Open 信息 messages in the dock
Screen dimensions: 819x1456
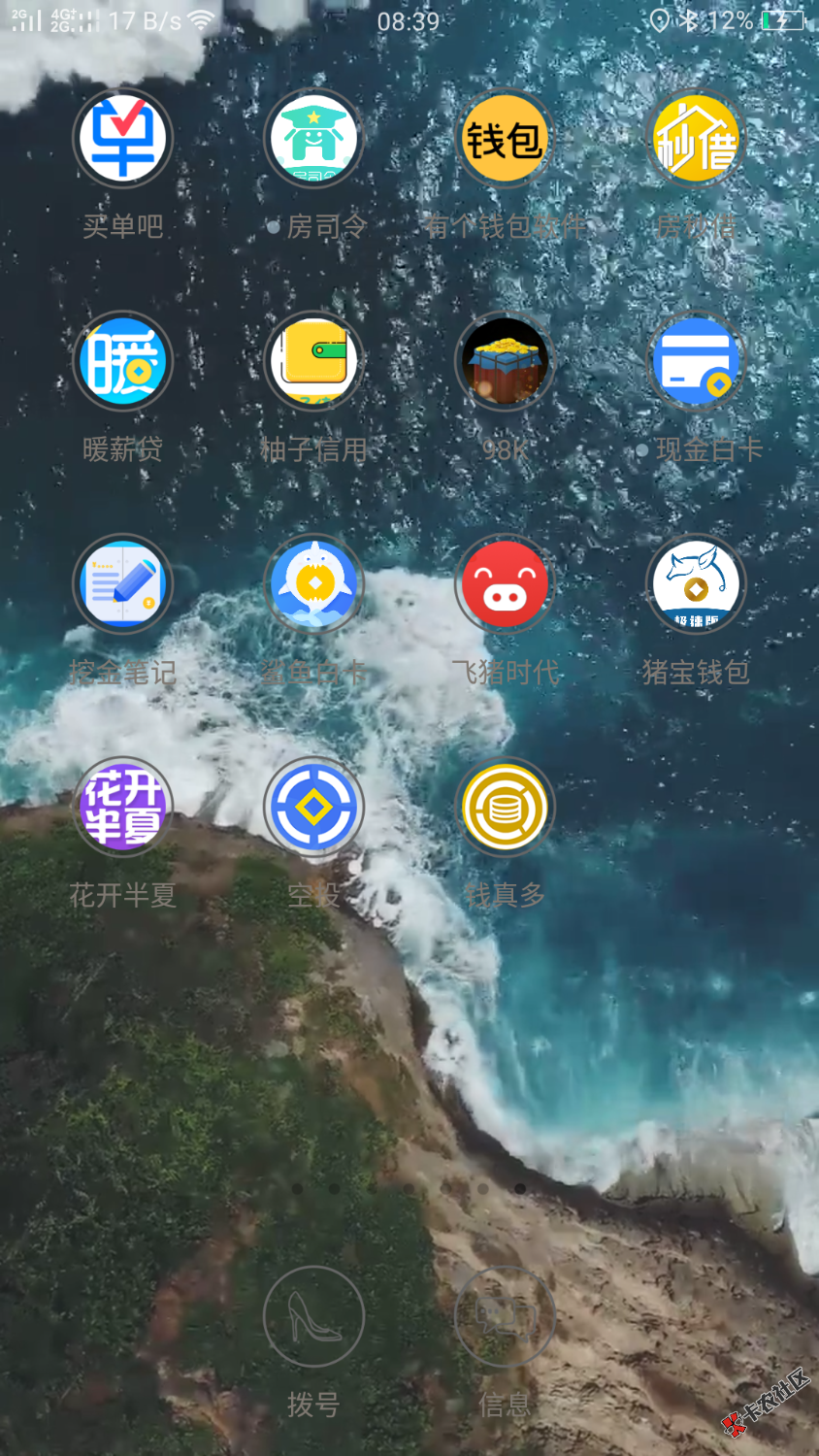click(x=505, y=1317)
